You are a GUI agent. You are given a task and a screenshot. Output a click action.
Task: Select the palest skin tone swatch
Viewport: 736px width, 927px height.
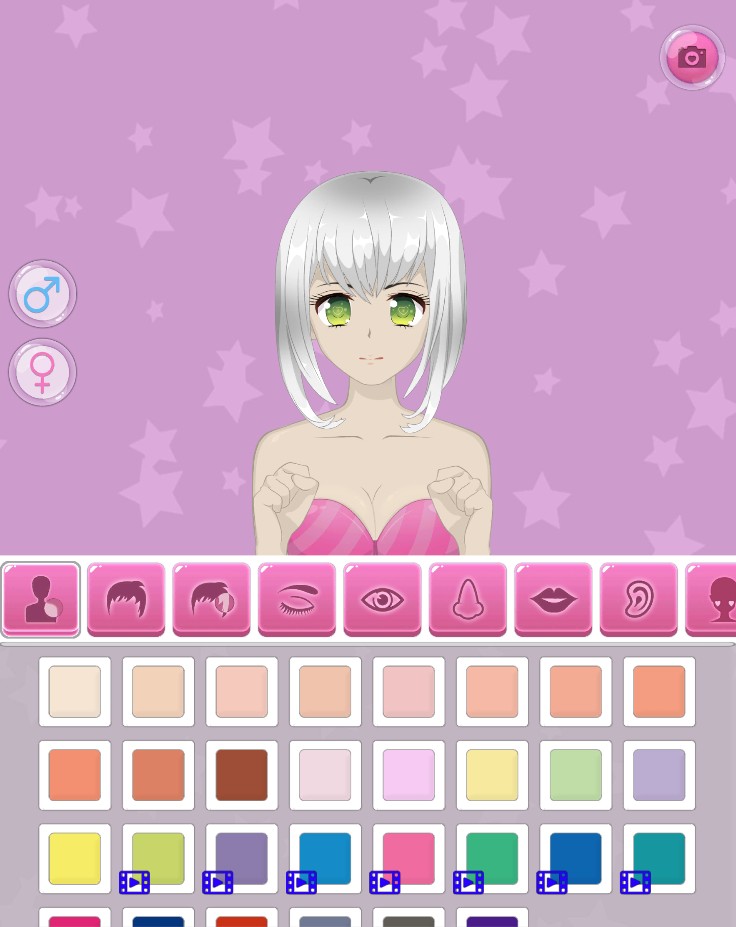tap(75, 692)
